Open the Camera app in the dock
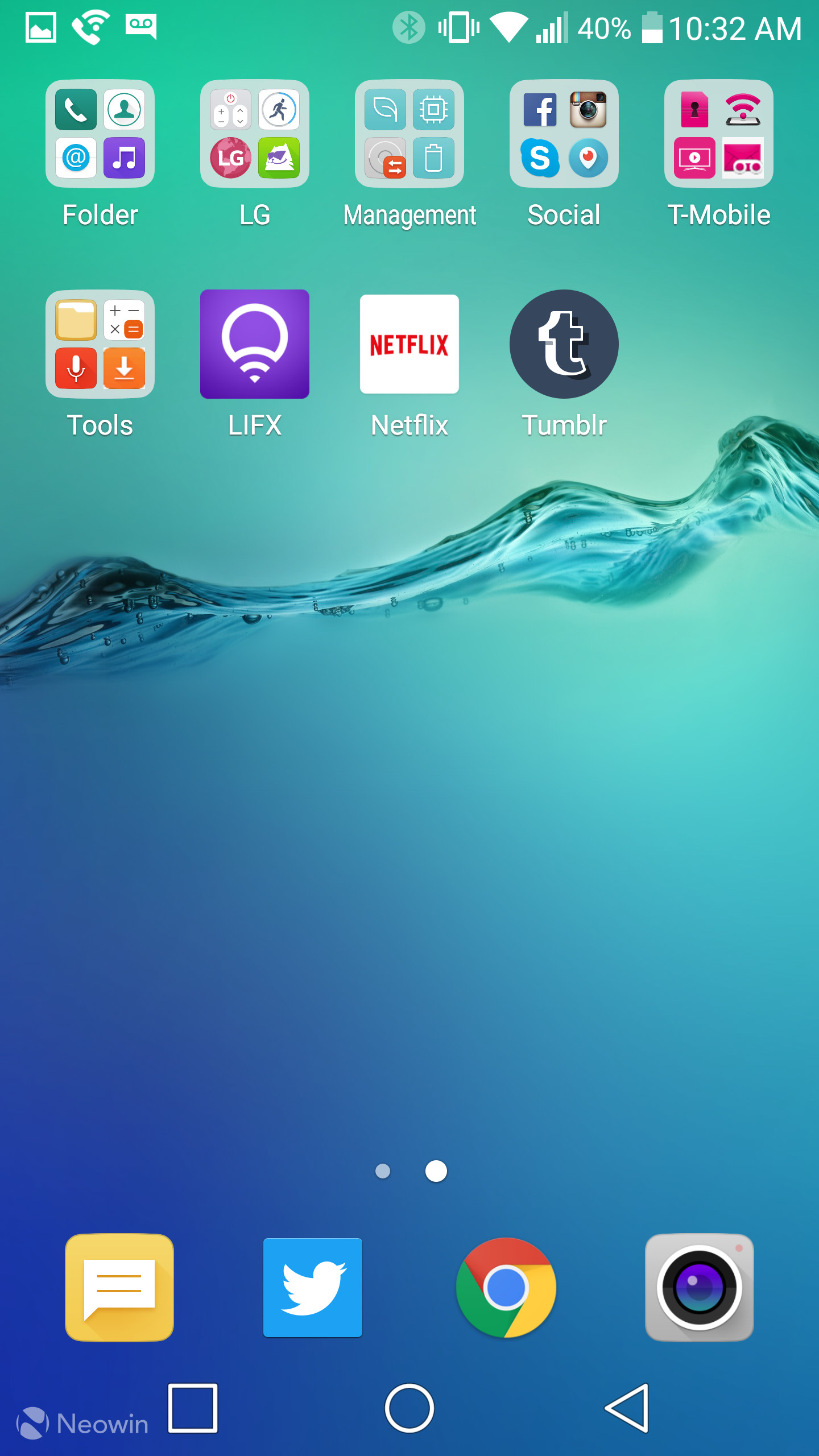 click(700, 1287)
